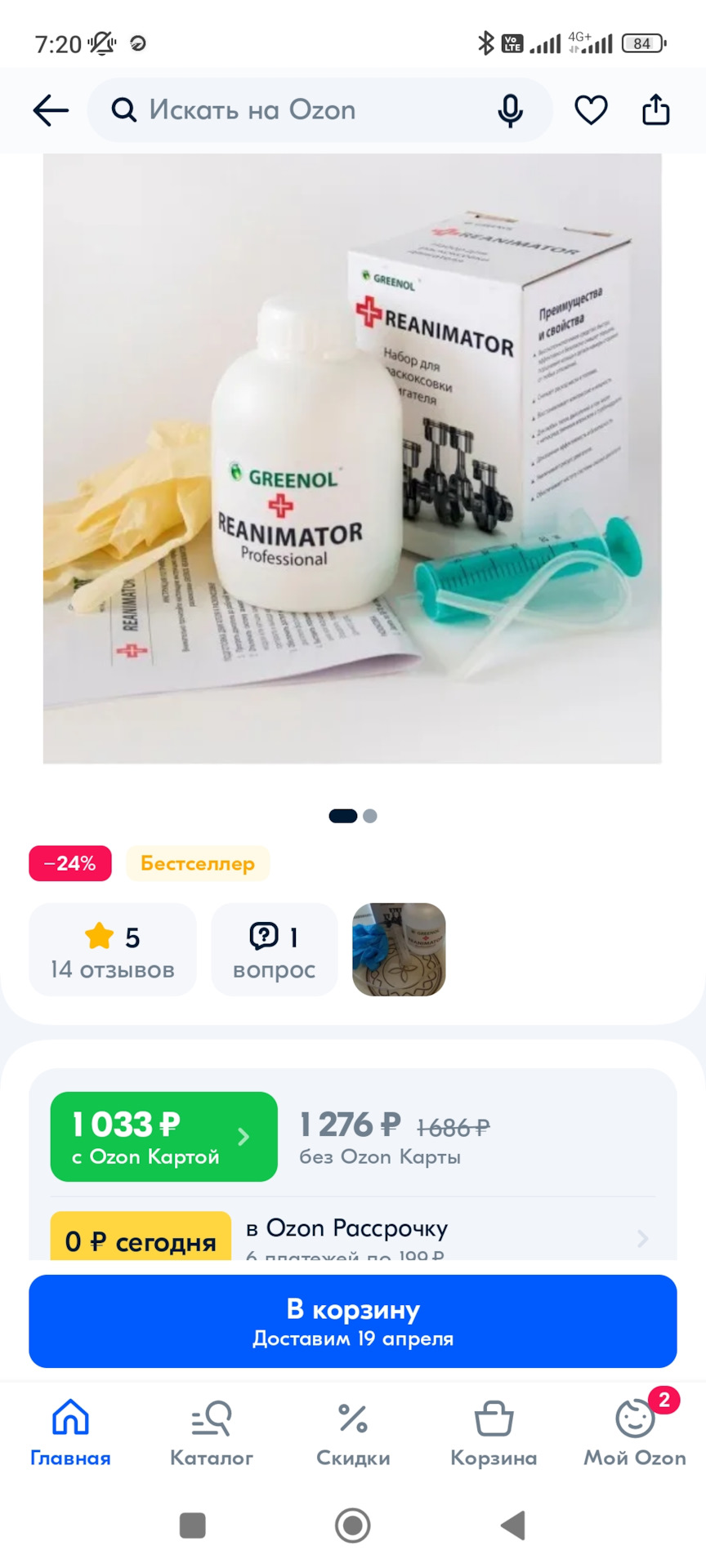Tap the system home circle button
Viewport: 706px width, 1568px height.
(353, 1525)
